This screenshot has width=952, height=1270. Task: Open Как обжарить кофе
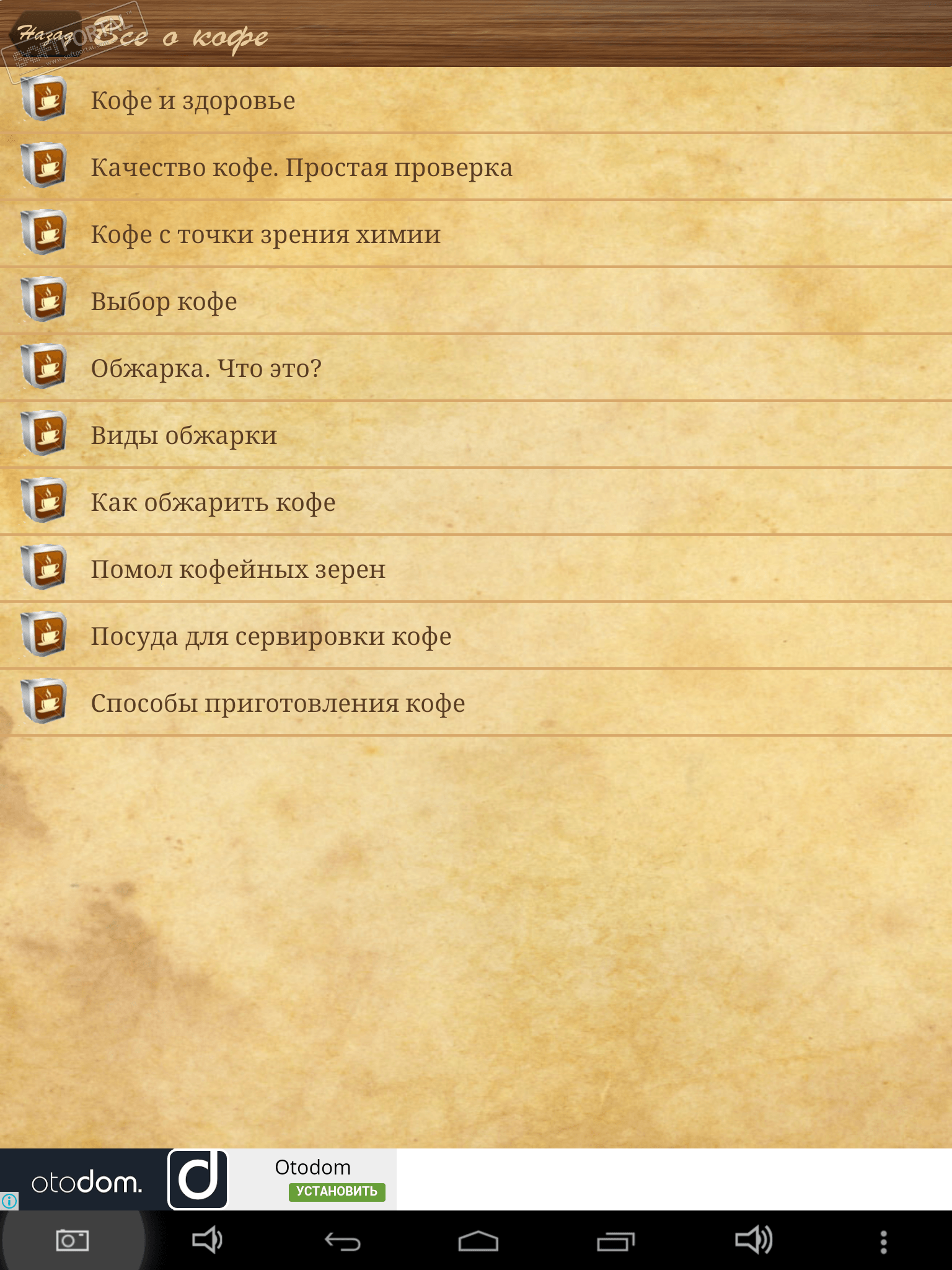click(x=213, y=502)
